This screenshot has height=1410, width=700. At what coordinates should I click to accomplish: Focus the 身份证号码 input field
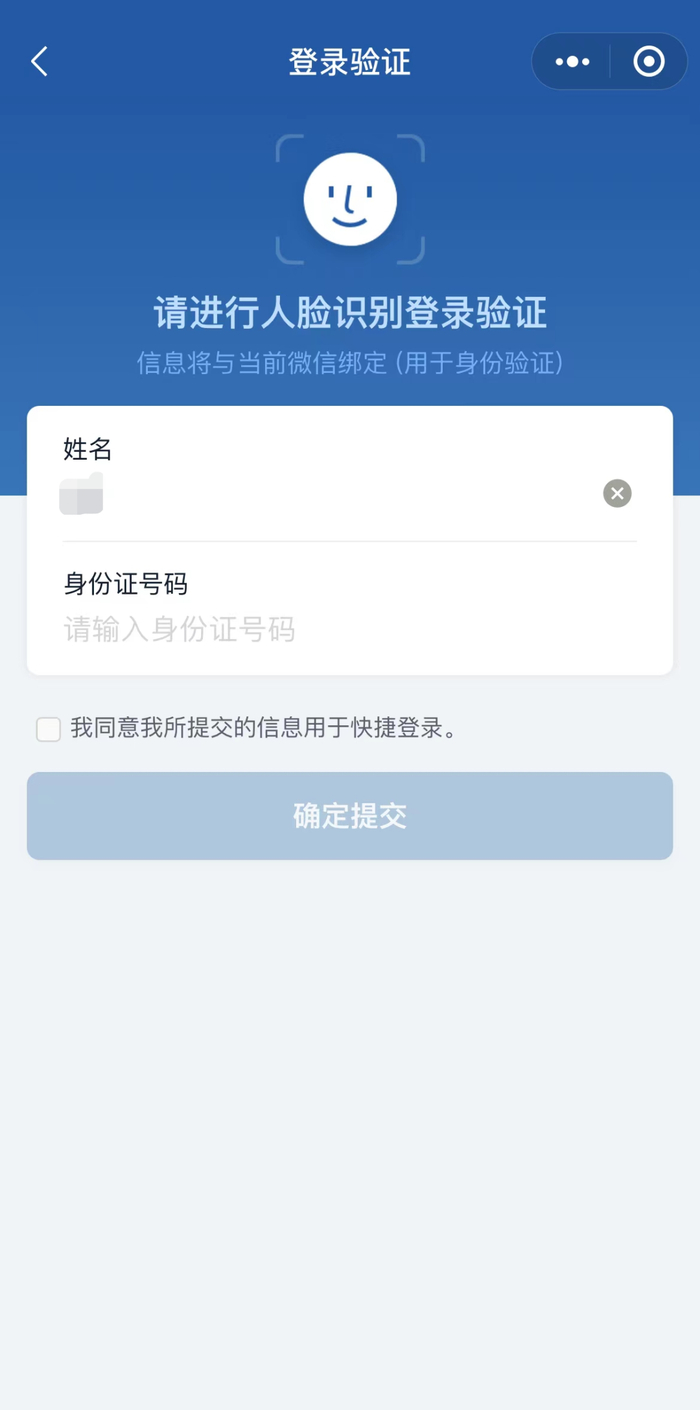(349, 630)
